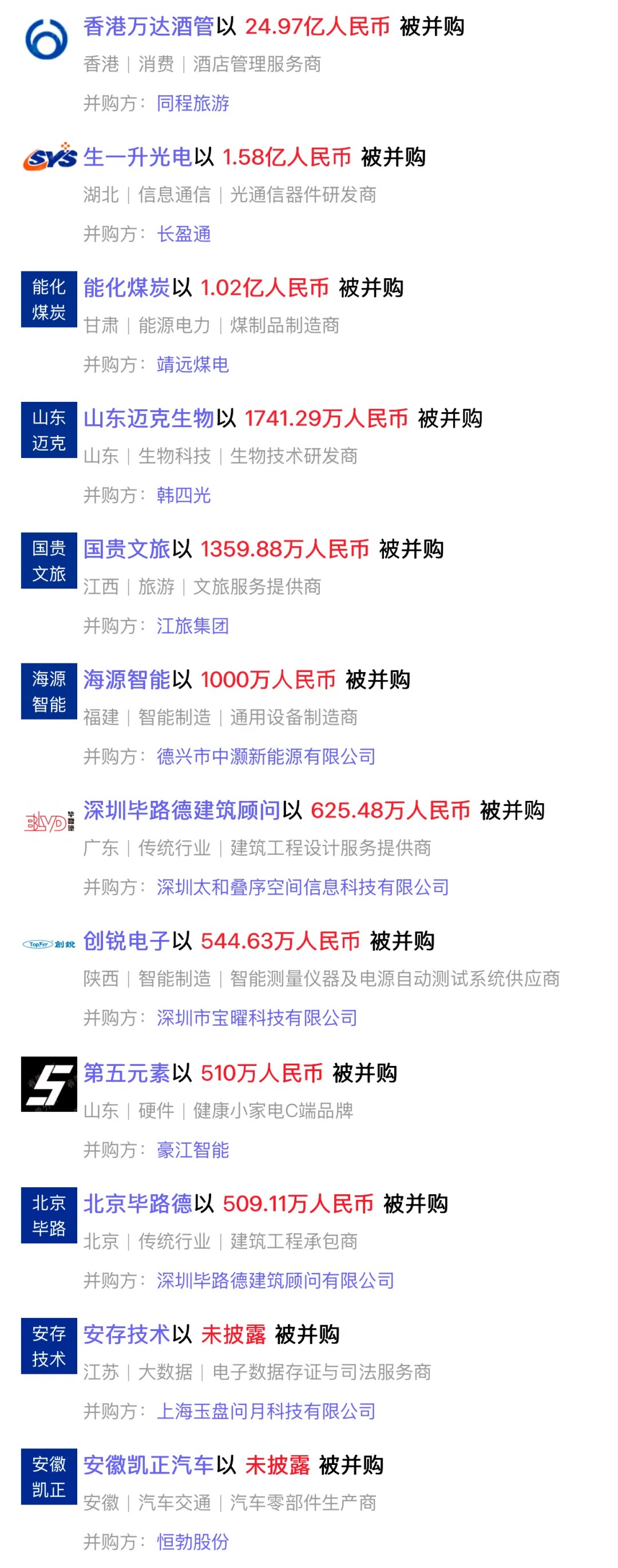Open the 安存技术 company link
Viewport: 618px width, 1568px height.
[x=126, y=1334]
